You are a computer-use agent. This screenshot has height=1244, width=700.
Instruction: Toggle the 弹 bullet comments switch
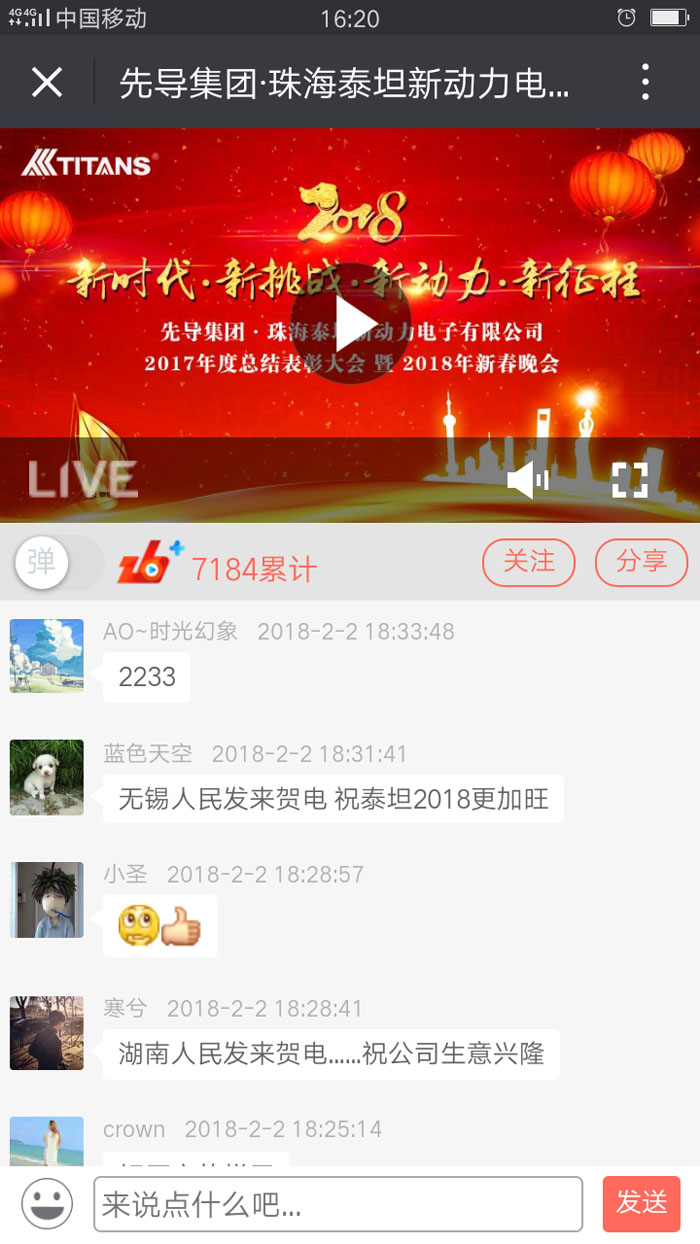click(x=58, y=563)
